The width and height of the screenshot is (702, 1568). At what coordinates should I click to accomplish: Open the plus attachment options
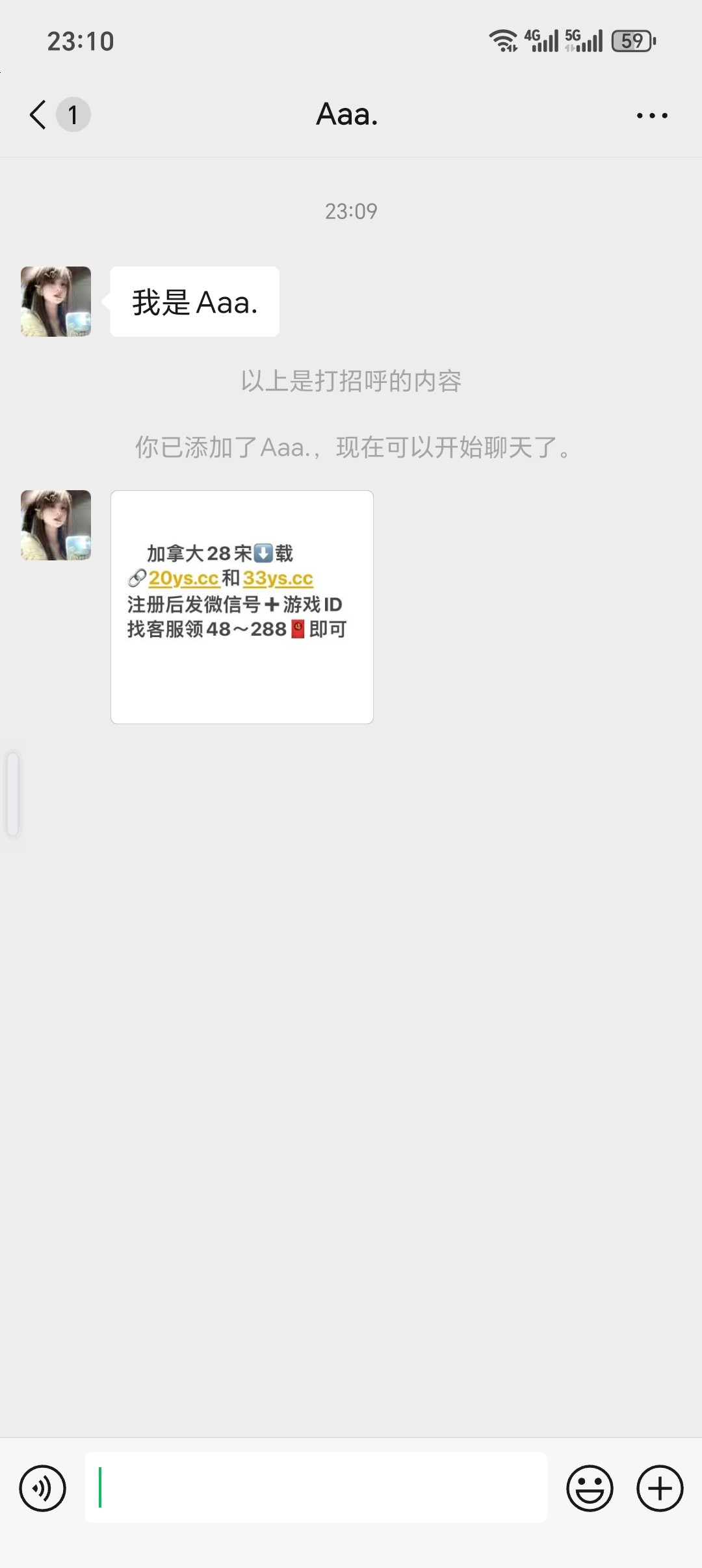coord(660,1488)
